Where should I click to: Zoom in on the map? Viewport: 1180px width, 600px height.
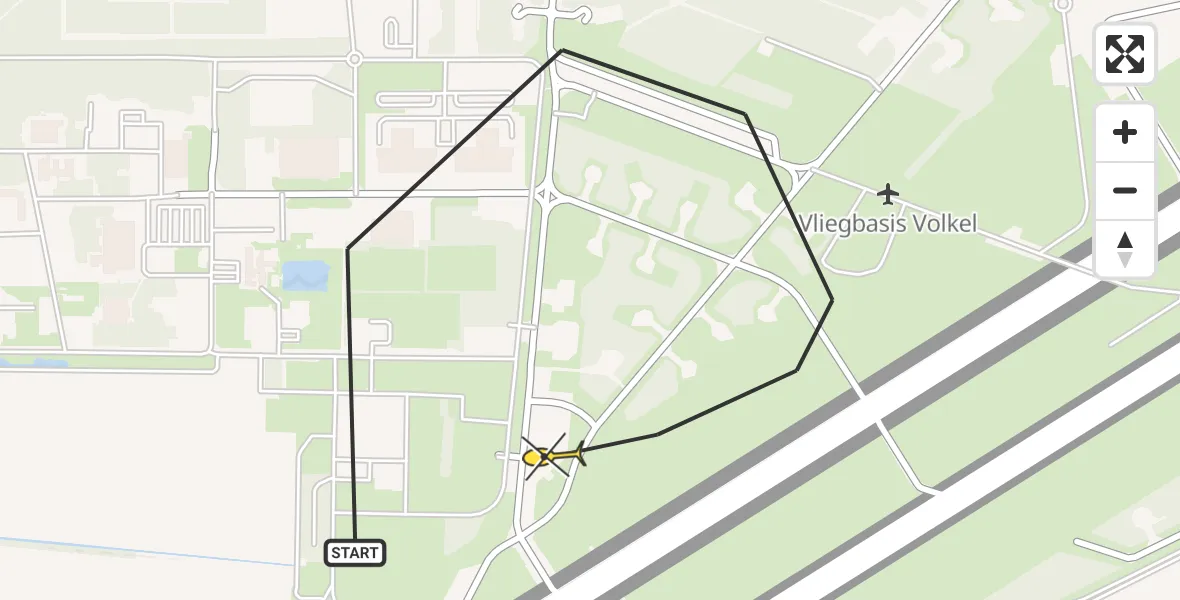coord(1125,132)
